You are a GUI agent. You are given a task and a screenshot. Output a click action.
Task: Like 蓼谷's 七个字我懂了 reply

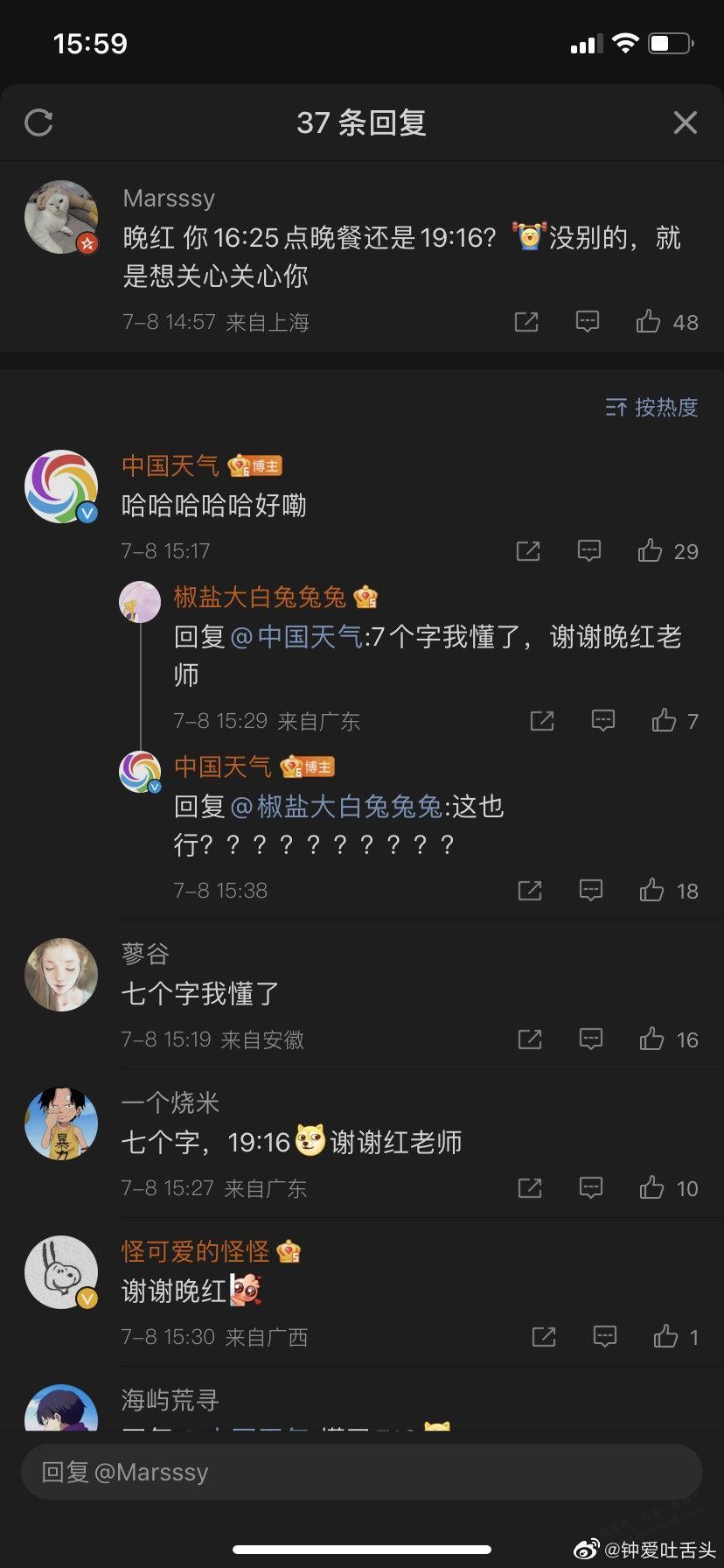click(x=652, y=1039)
